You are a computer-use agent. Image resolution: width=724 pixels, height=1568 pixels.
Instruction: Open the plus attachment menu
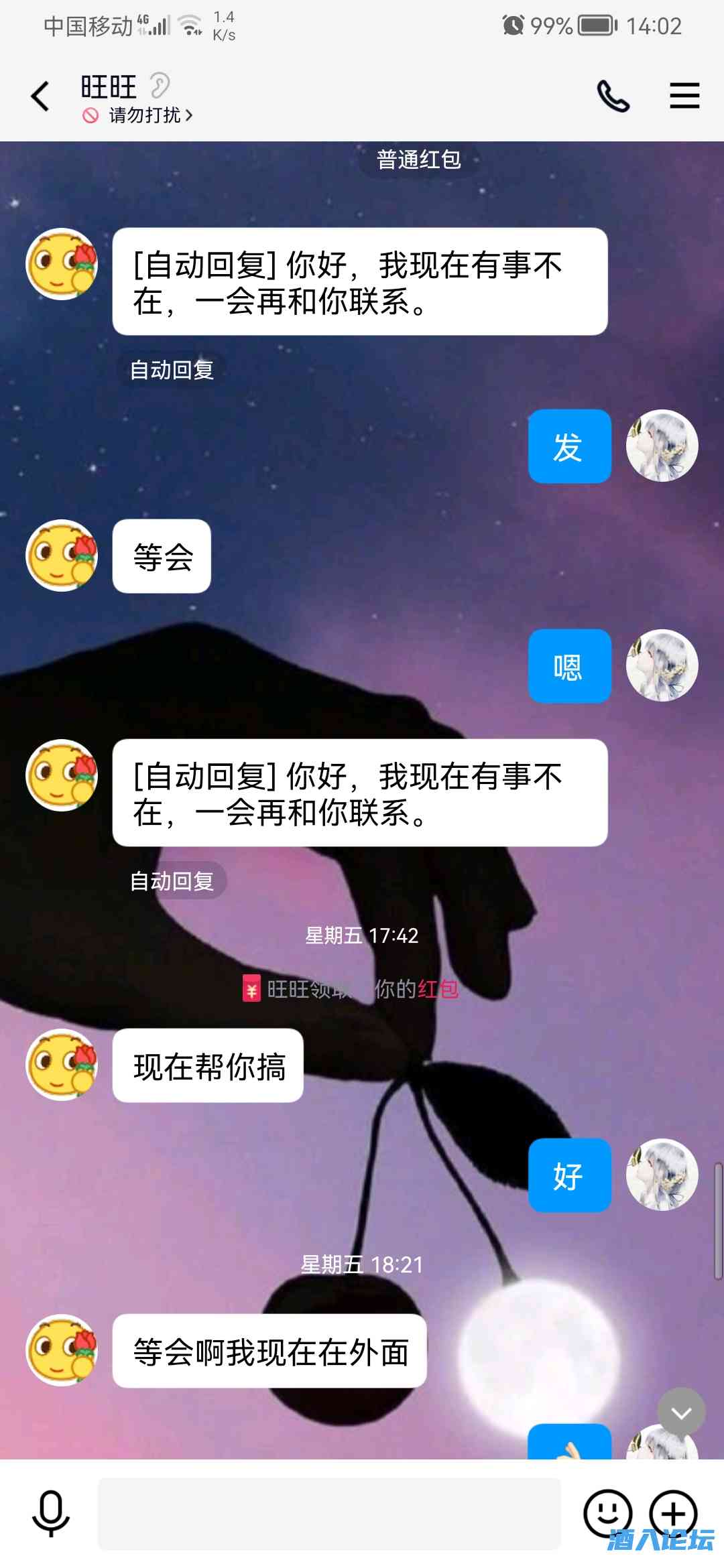coord(673,1514)
